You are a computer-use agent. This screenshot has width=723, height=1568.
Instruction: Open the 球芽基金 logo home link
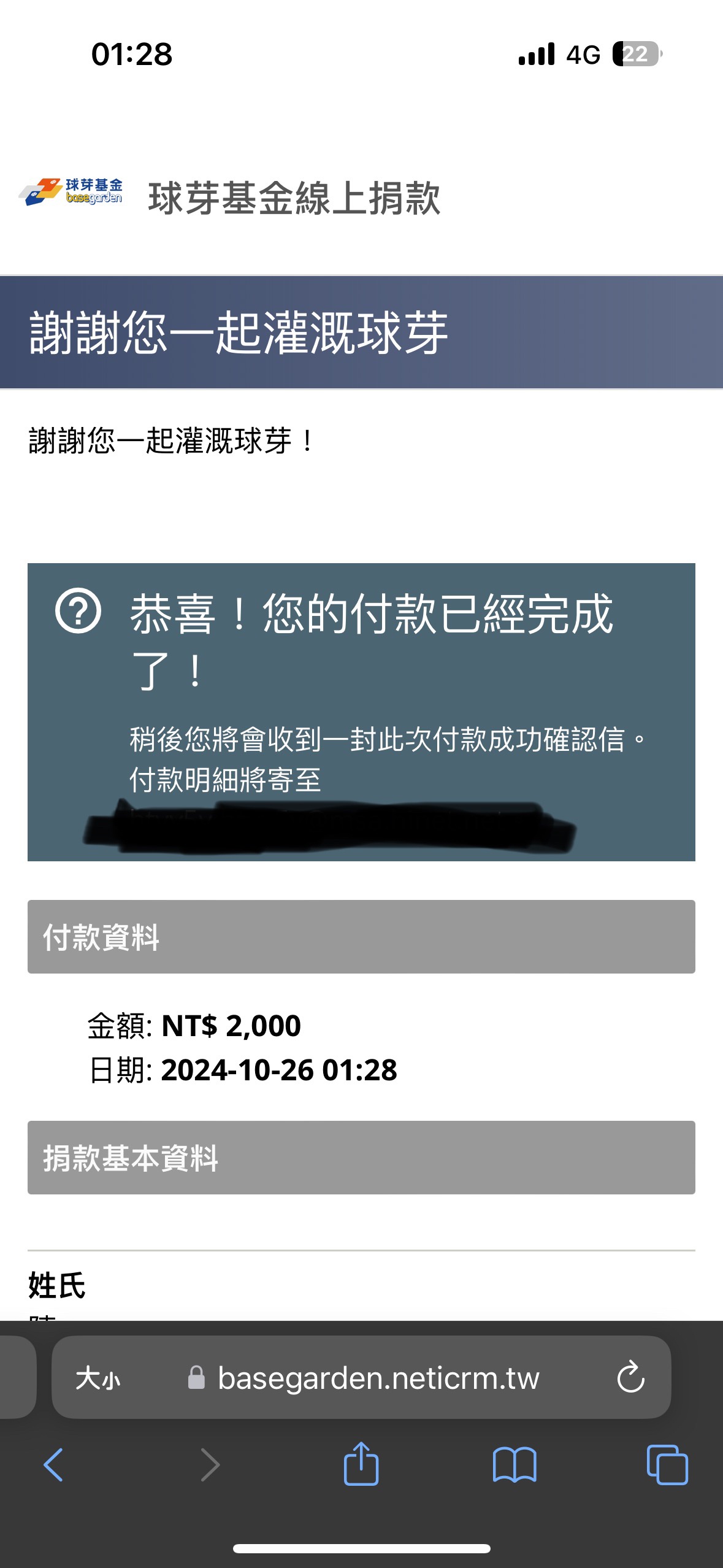coord(72,193)
